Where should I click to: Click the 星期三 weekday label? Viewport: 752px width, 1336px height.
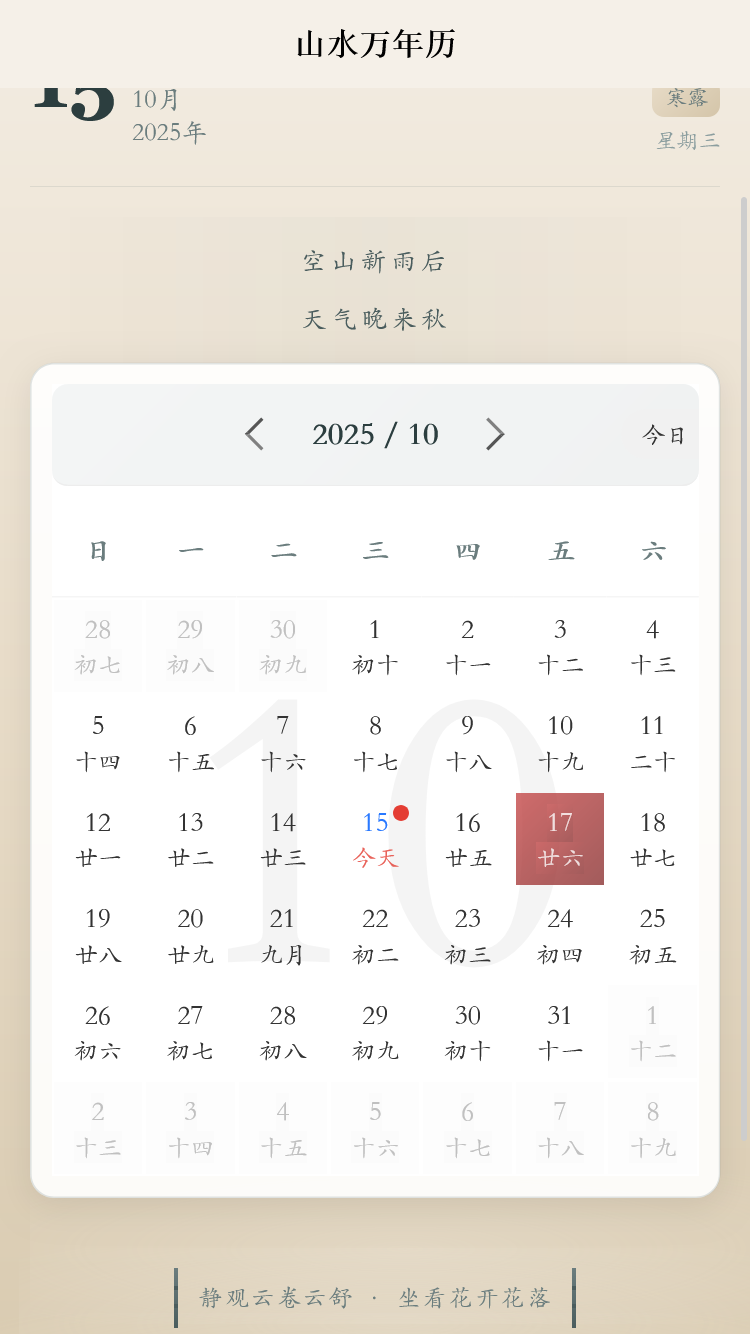[x=685, y=140]
